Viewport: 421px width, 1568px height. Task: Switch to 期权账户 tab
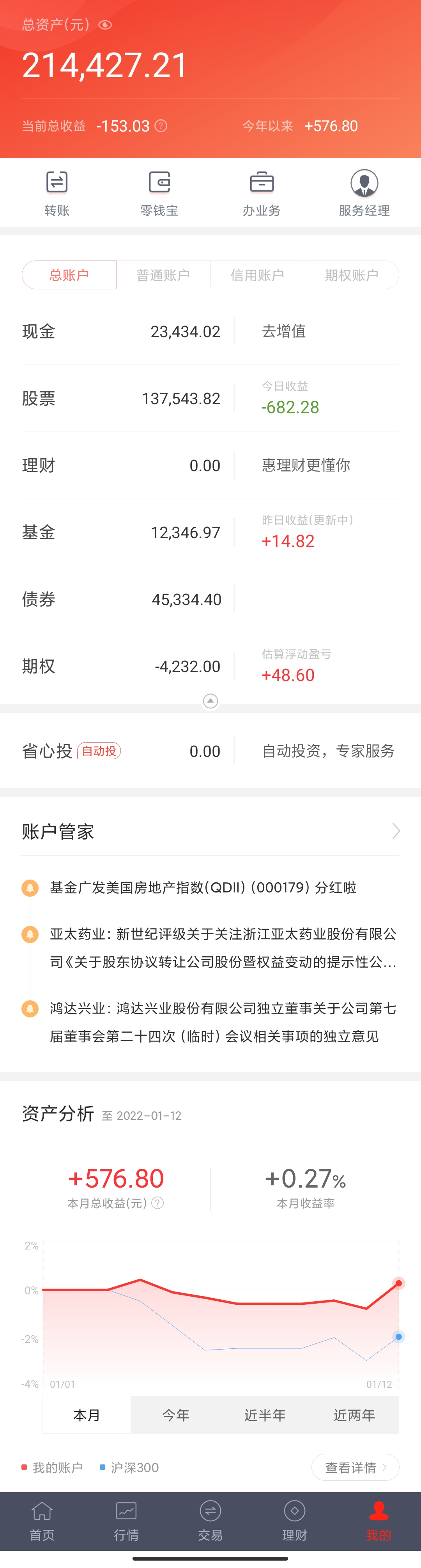pyautogui.click(x=352, y=275)
